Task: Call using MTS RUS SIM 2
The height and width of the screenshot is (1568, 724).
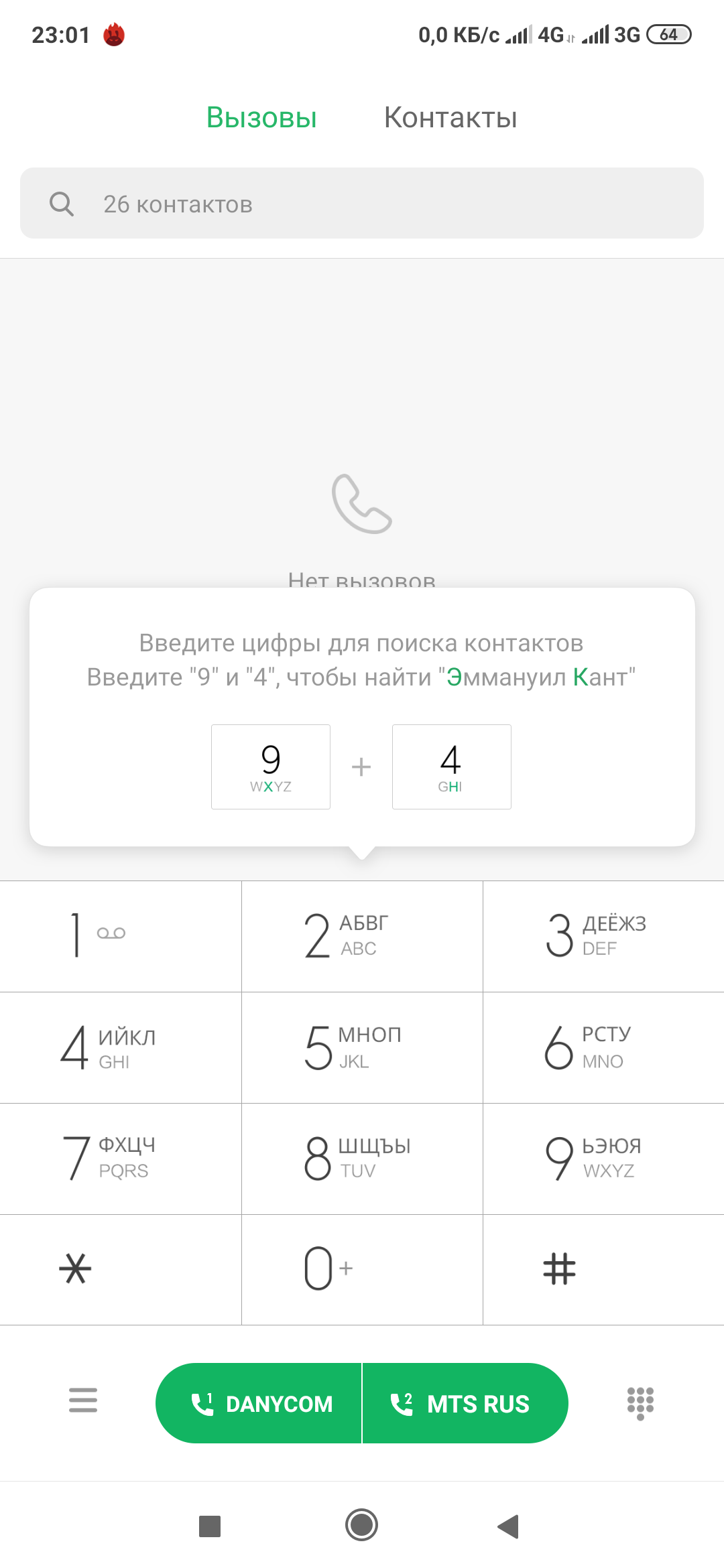Action: [464, 1403]
